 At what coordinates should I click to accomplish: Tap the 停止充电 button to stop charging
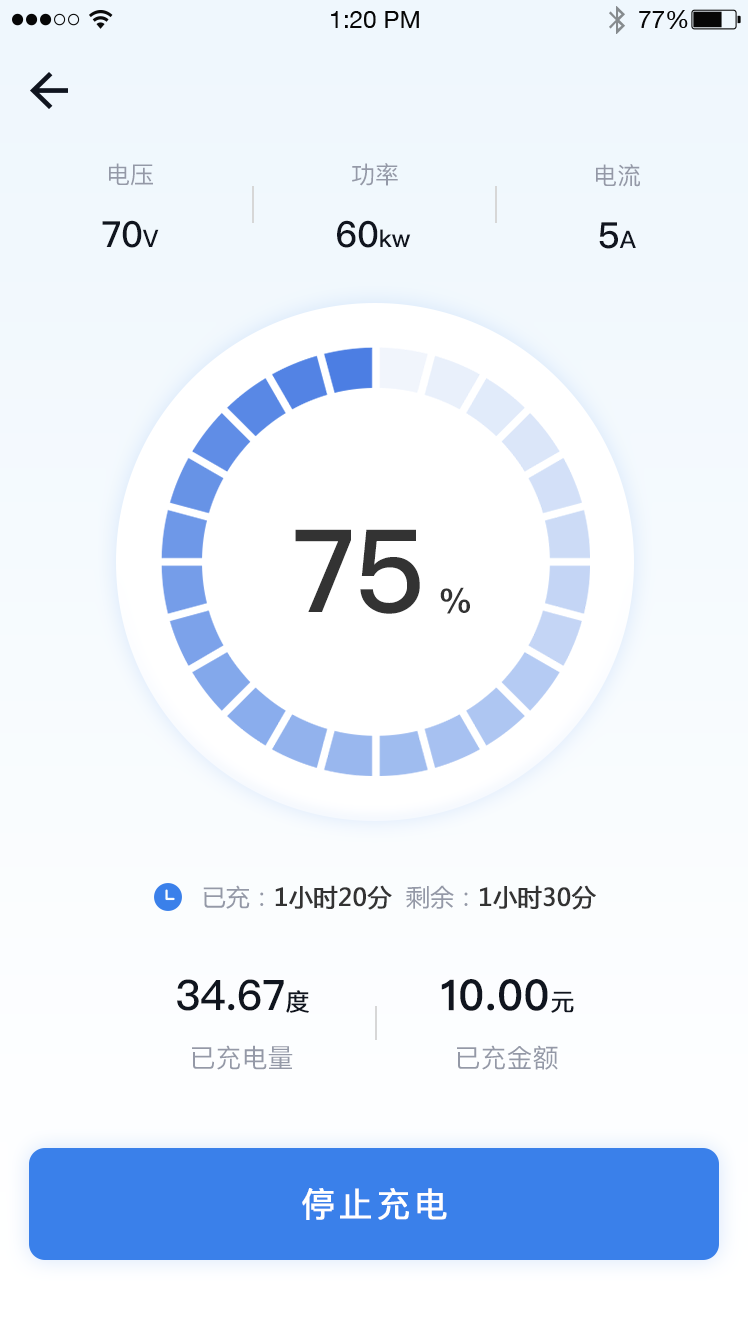pos(374,1204)
